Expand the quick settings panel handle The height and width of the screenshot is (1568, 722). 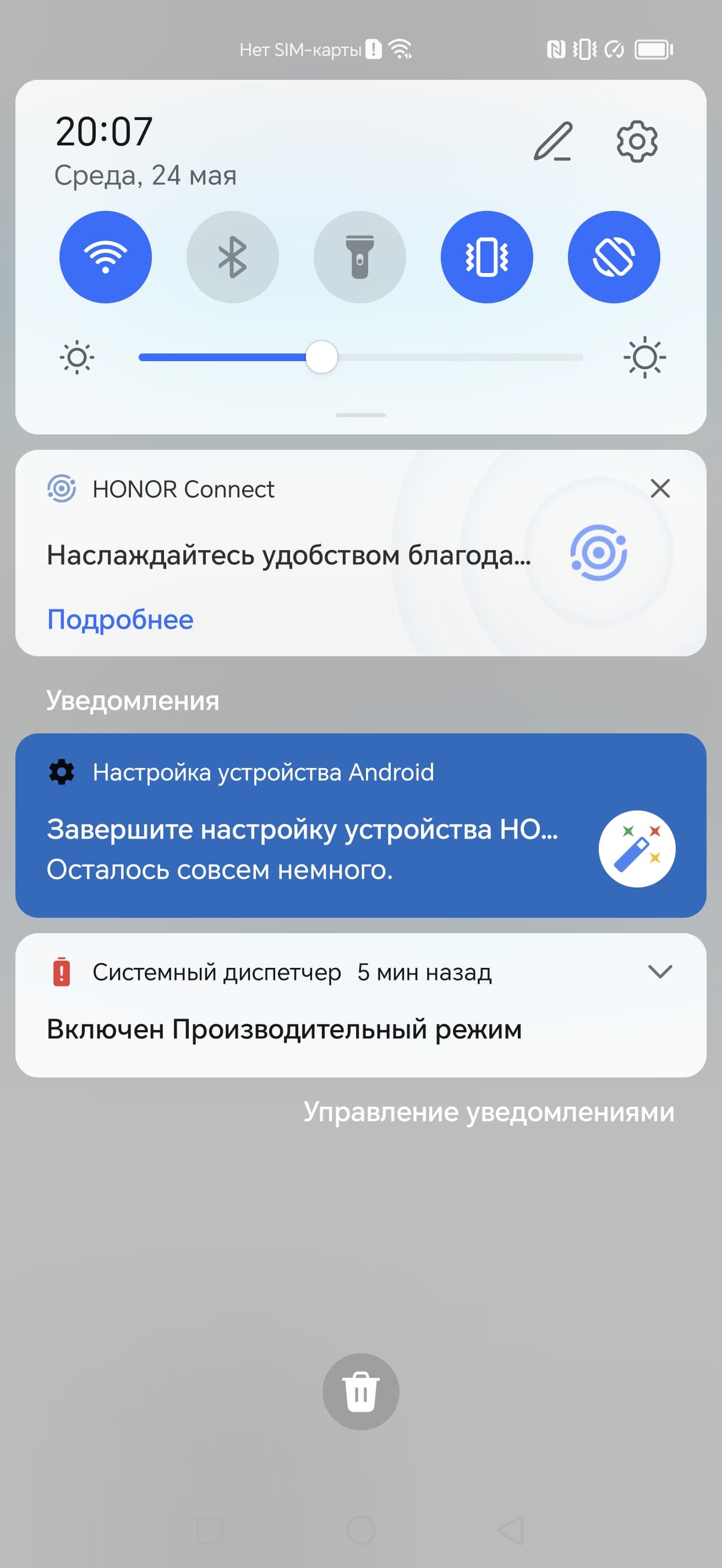click(360, 415)
